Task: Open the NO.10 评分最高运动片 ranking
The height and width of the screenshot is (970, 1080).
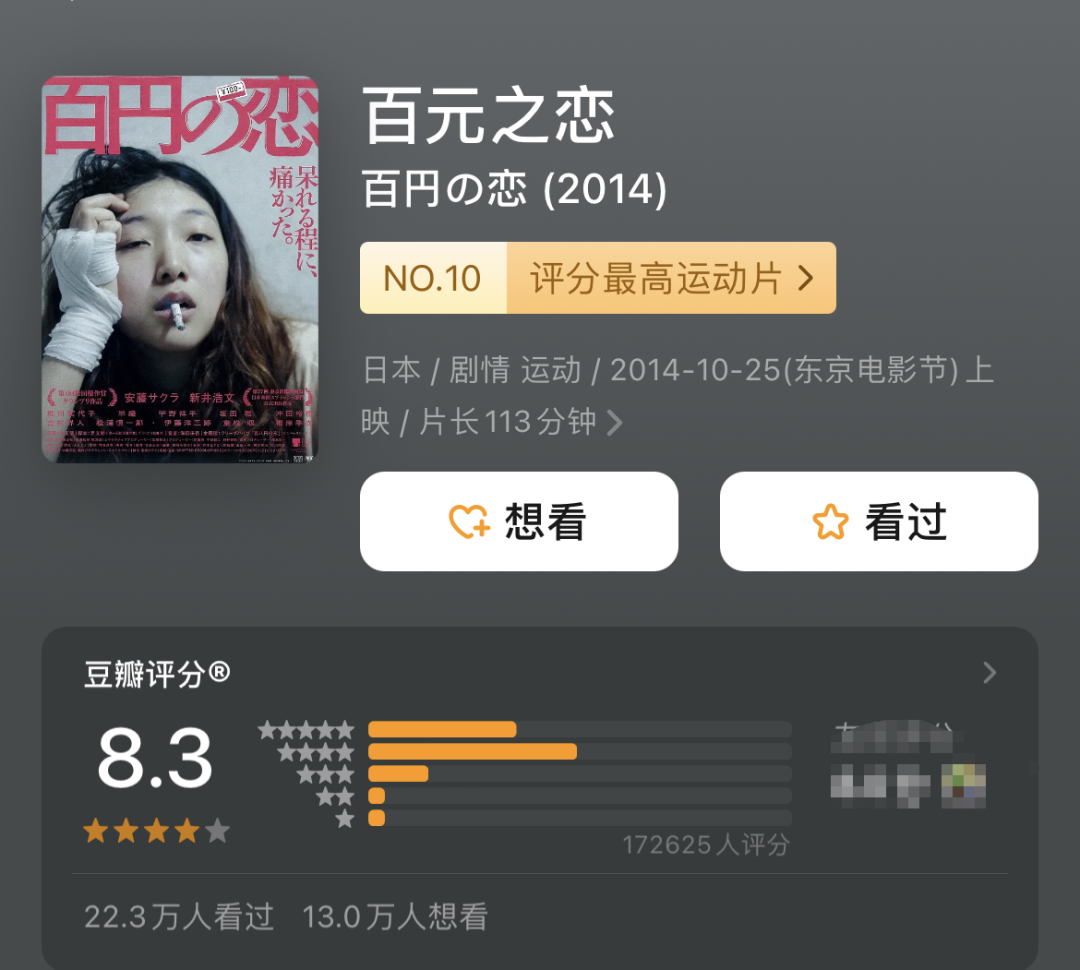Action: 597,278
